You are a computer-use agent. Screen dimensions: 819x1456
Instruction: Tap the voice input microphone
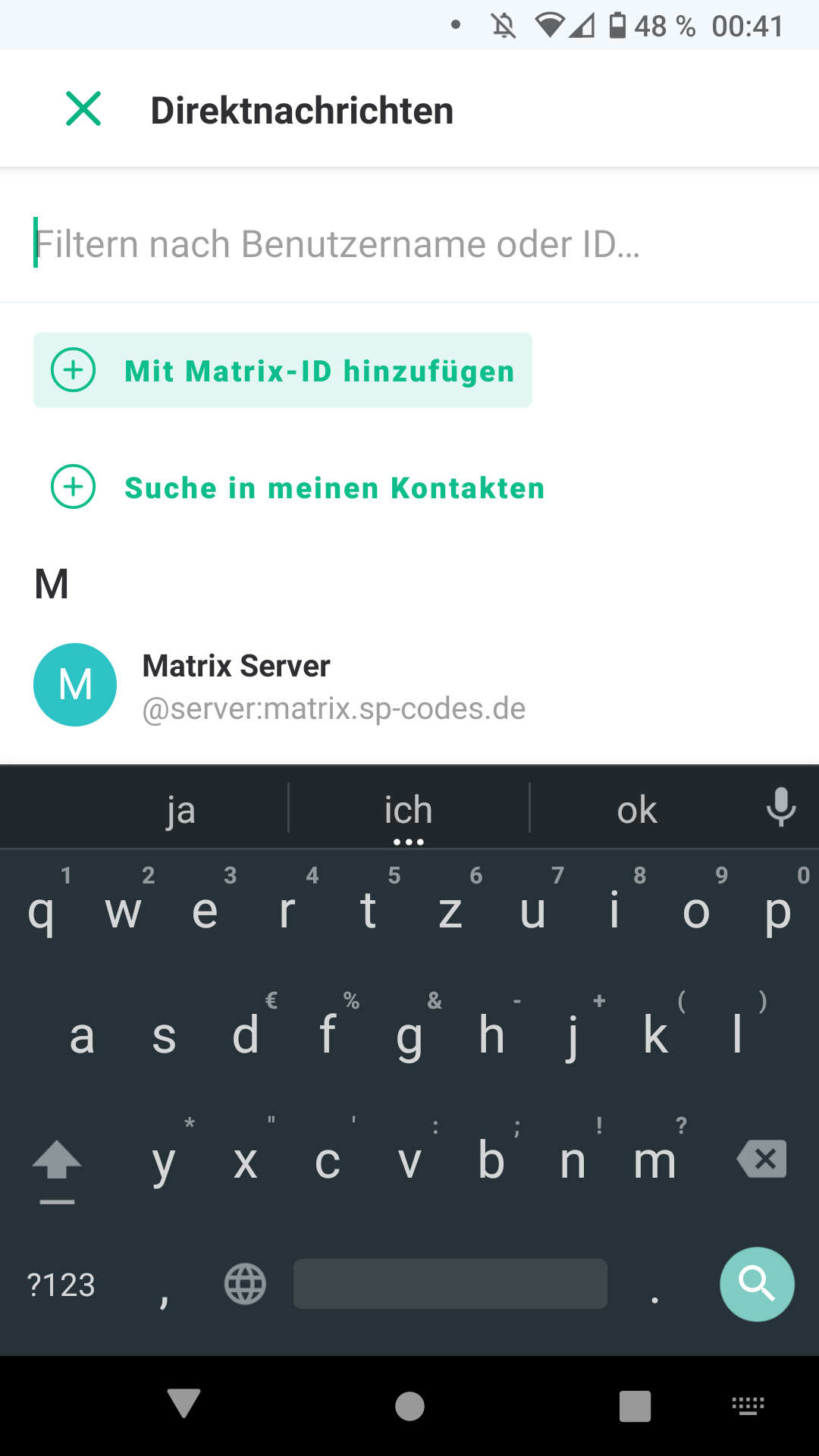tap(781, 808)
